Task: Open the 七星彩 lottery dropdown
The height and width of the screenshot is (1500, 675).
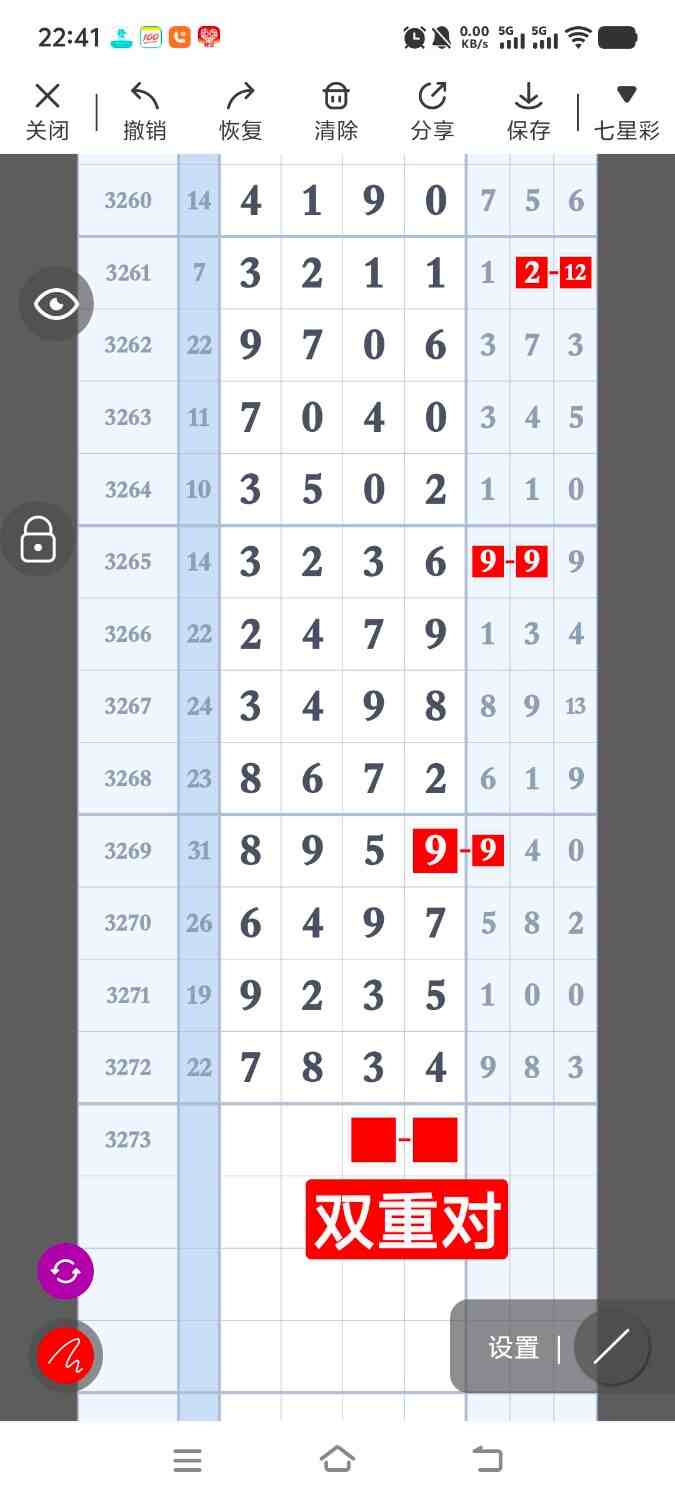Action: (x=627, y=111)
